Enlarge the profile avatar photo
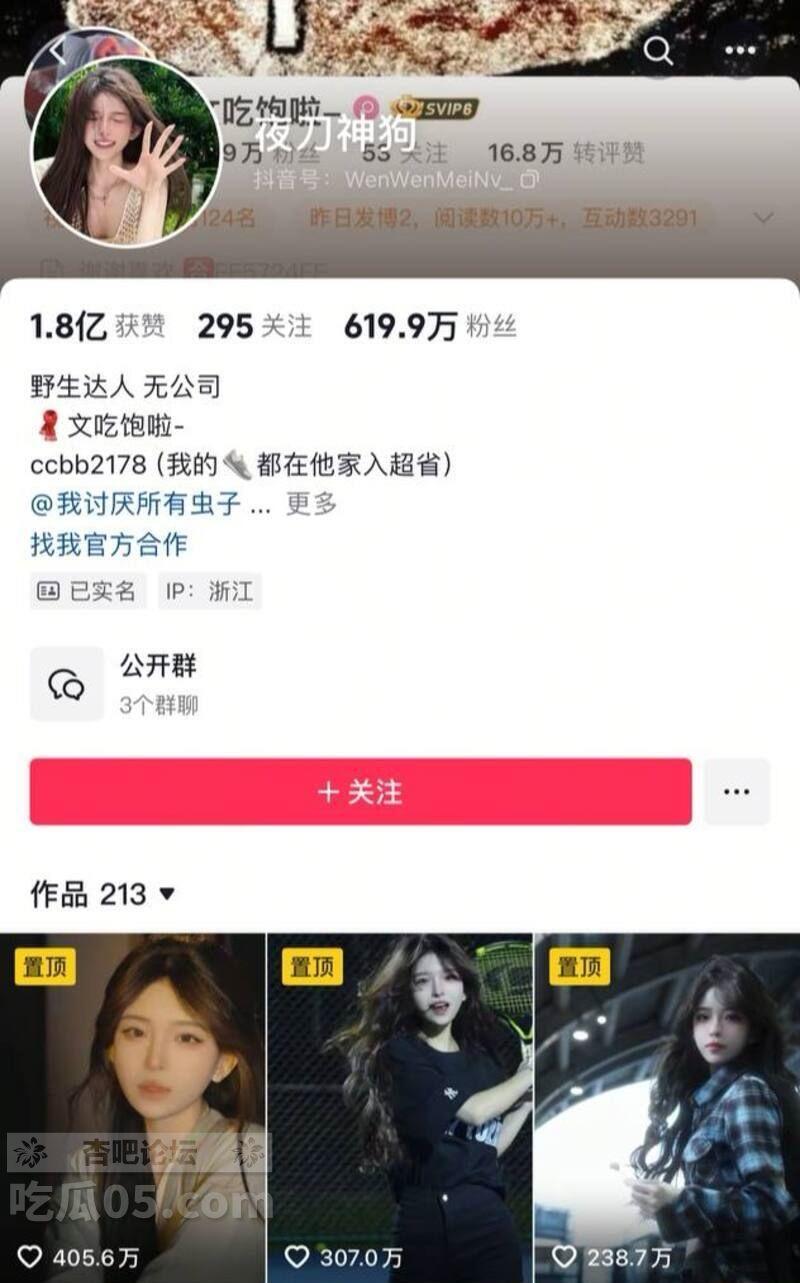The image size is (800, 1283). click(x=125, y=152)
